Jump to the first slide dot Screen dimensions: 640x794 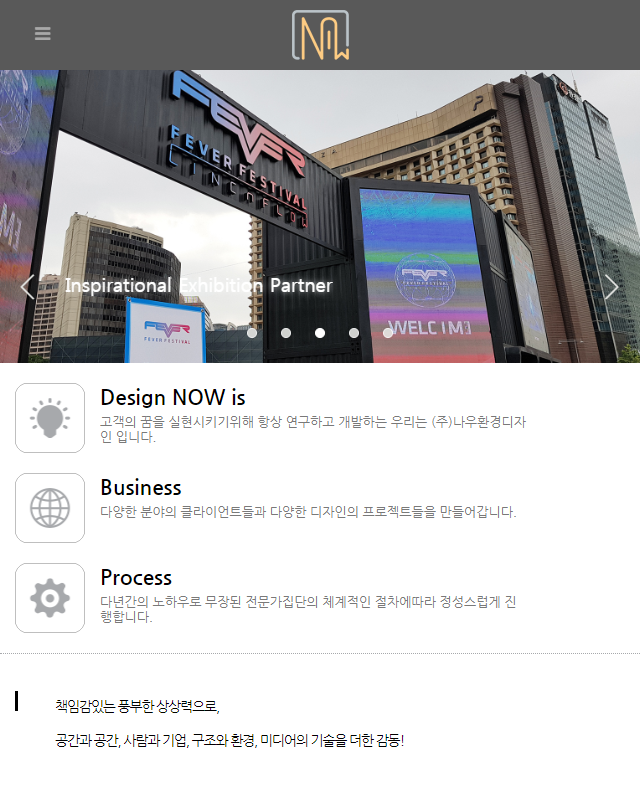coord(252,333)
